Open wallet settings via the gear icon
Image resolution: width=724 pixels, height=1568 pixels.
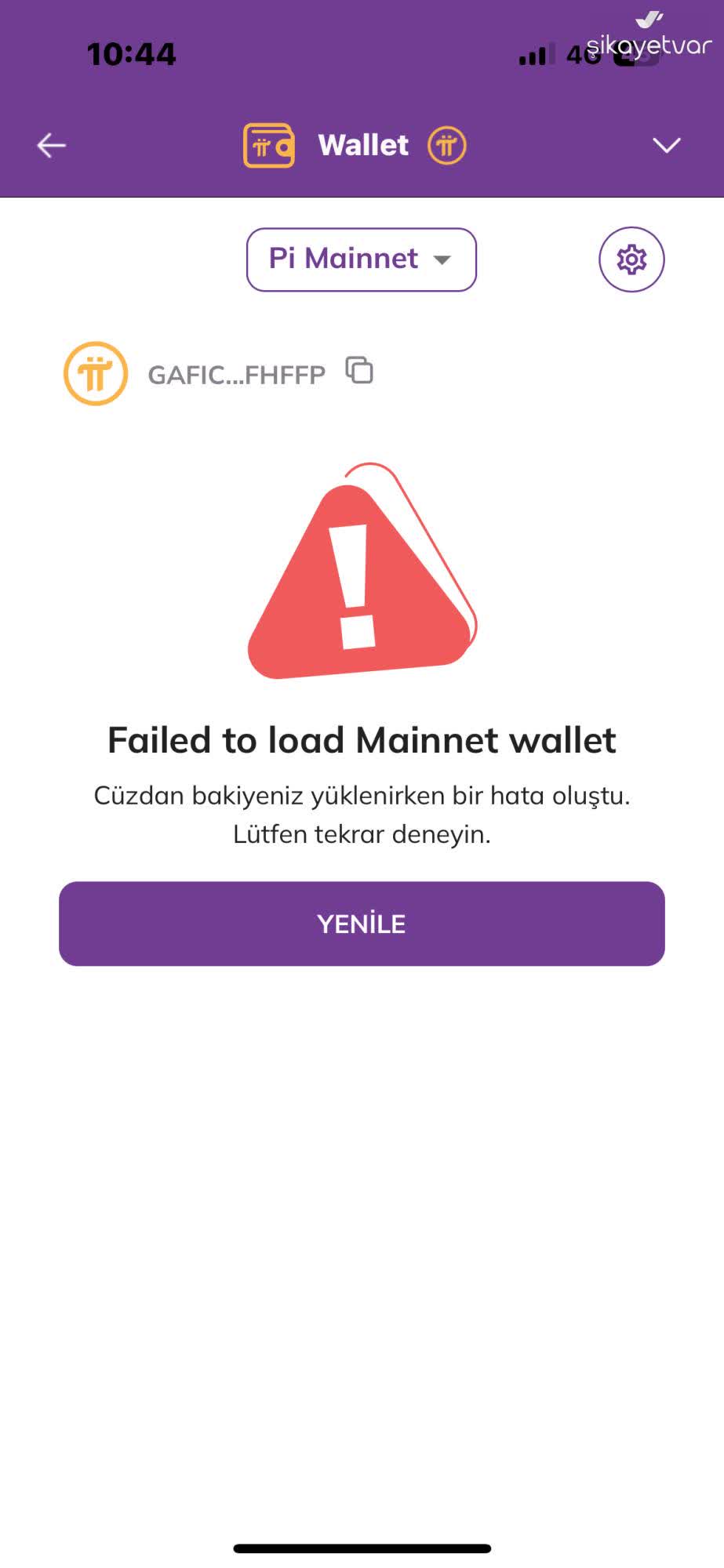coord(631,260)
